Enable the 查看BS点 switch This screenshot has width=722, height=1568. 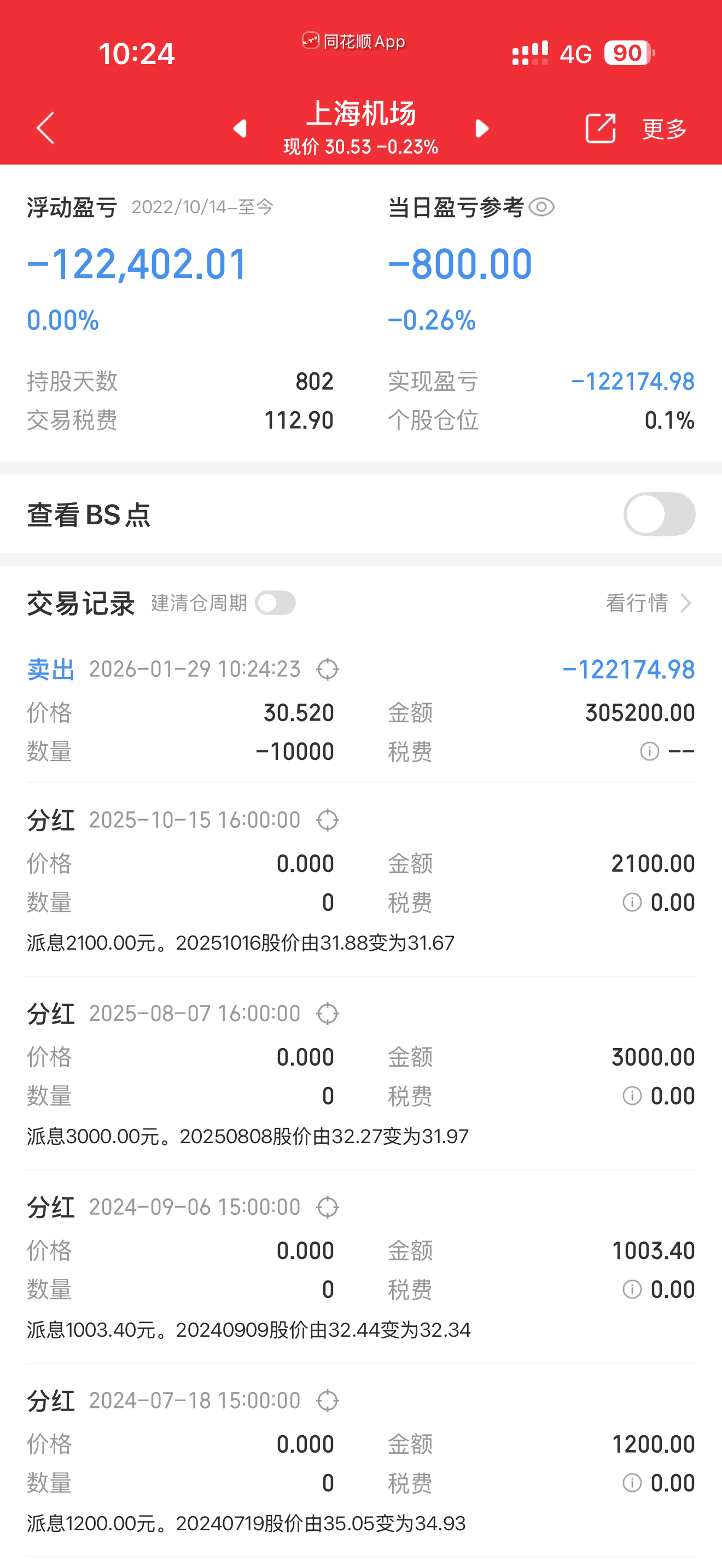659,514
